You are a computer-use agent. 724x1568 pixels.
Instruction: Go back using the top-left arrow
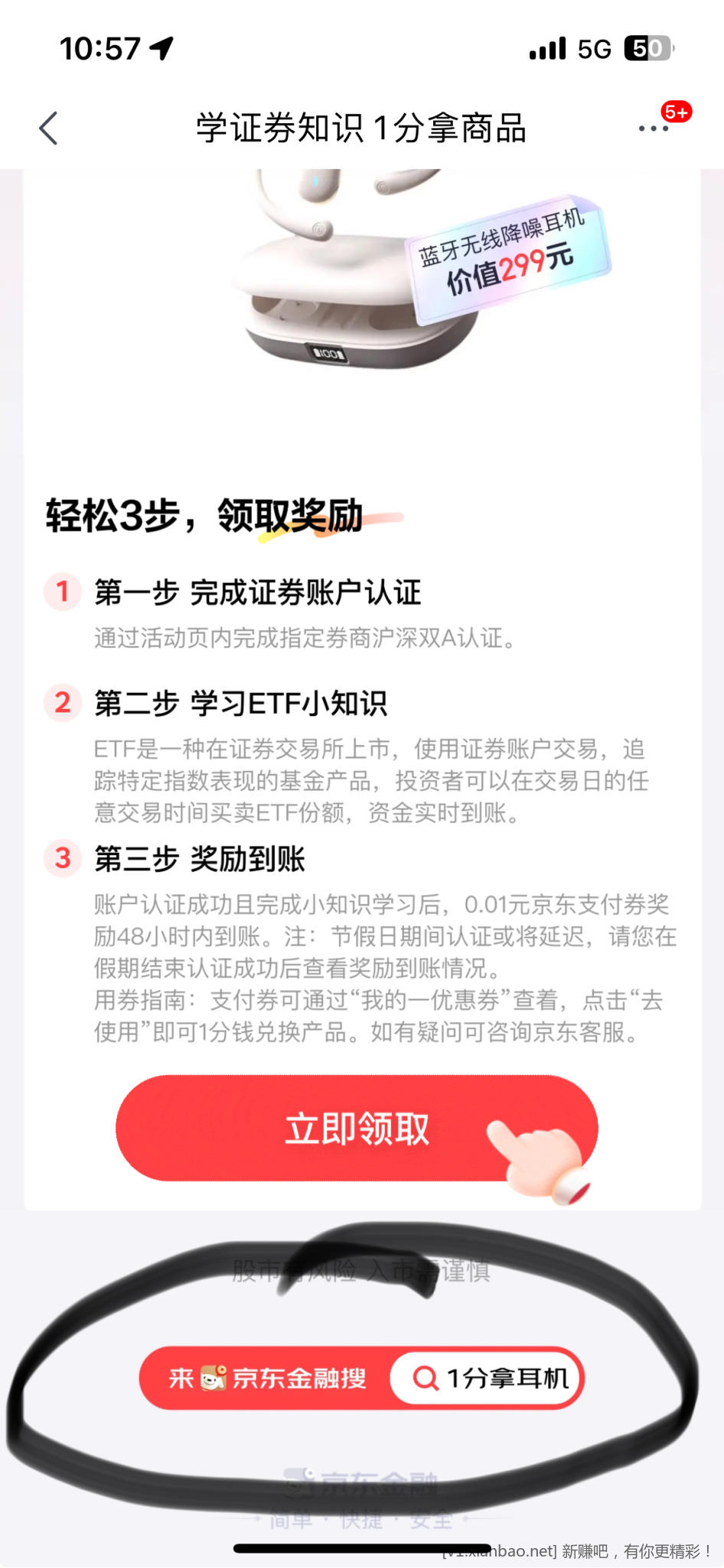click(x=49, y=128)
